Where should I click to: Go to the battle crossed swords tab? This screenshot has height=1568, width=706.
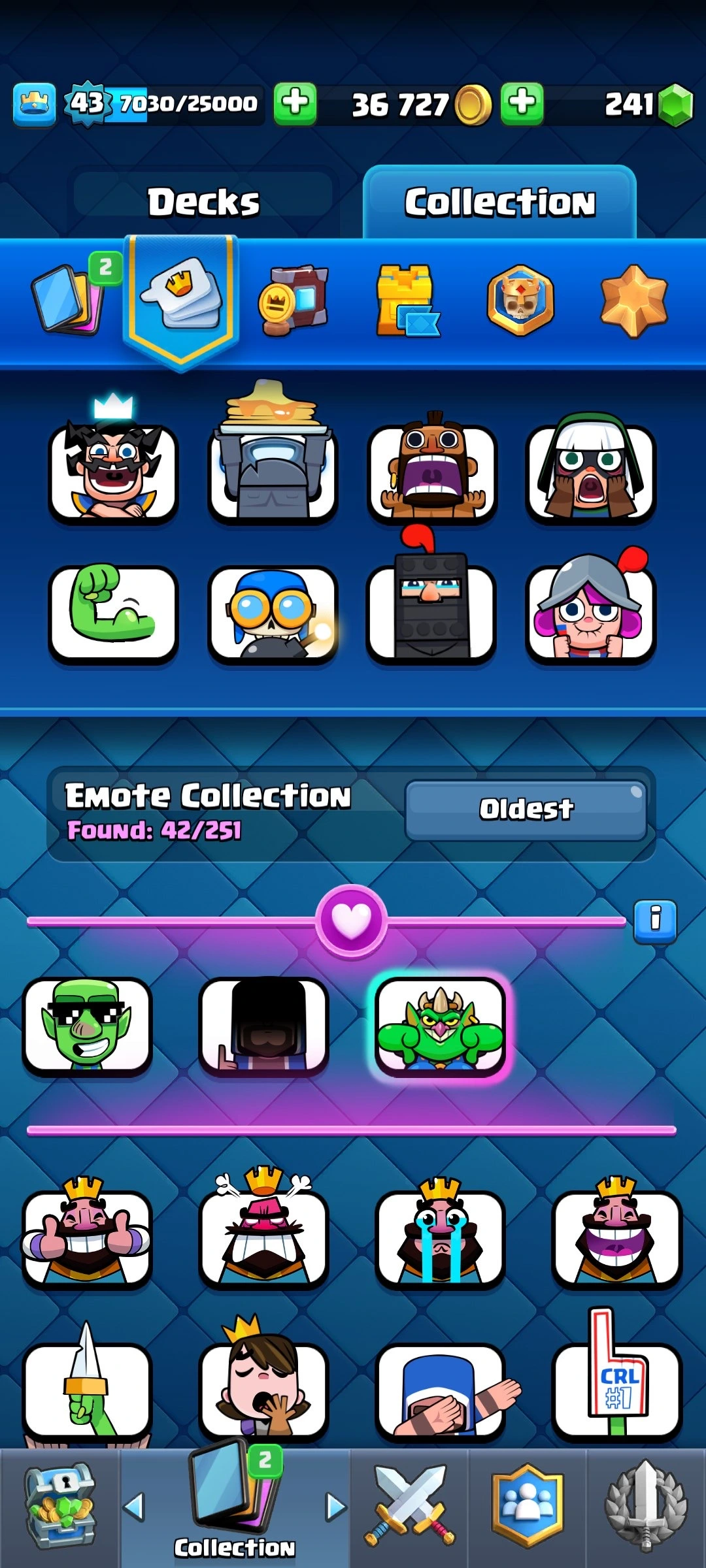[x=409, y=1506]
